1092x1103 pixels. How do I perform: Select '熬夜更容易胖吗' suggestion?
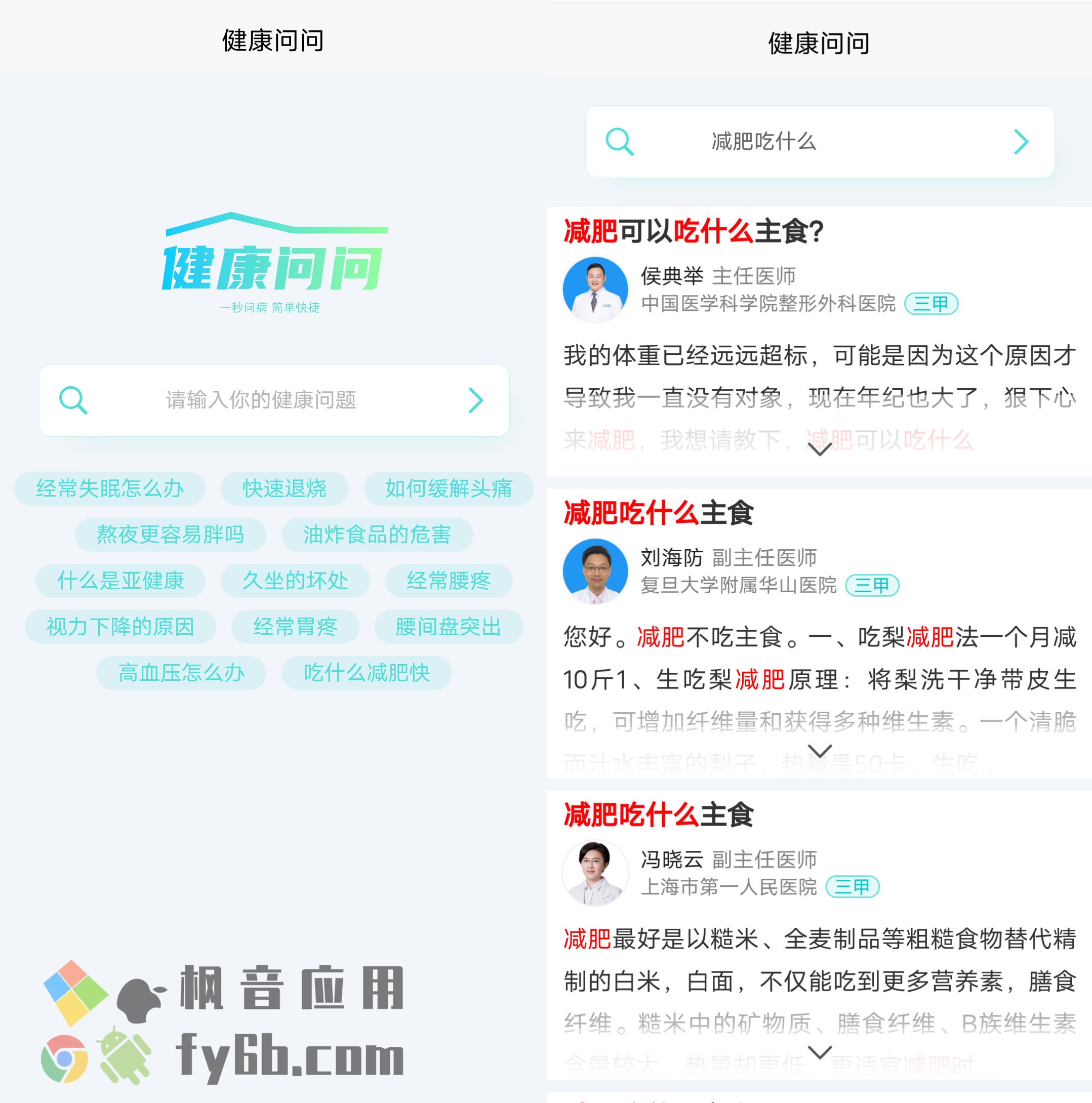point(170,535)
